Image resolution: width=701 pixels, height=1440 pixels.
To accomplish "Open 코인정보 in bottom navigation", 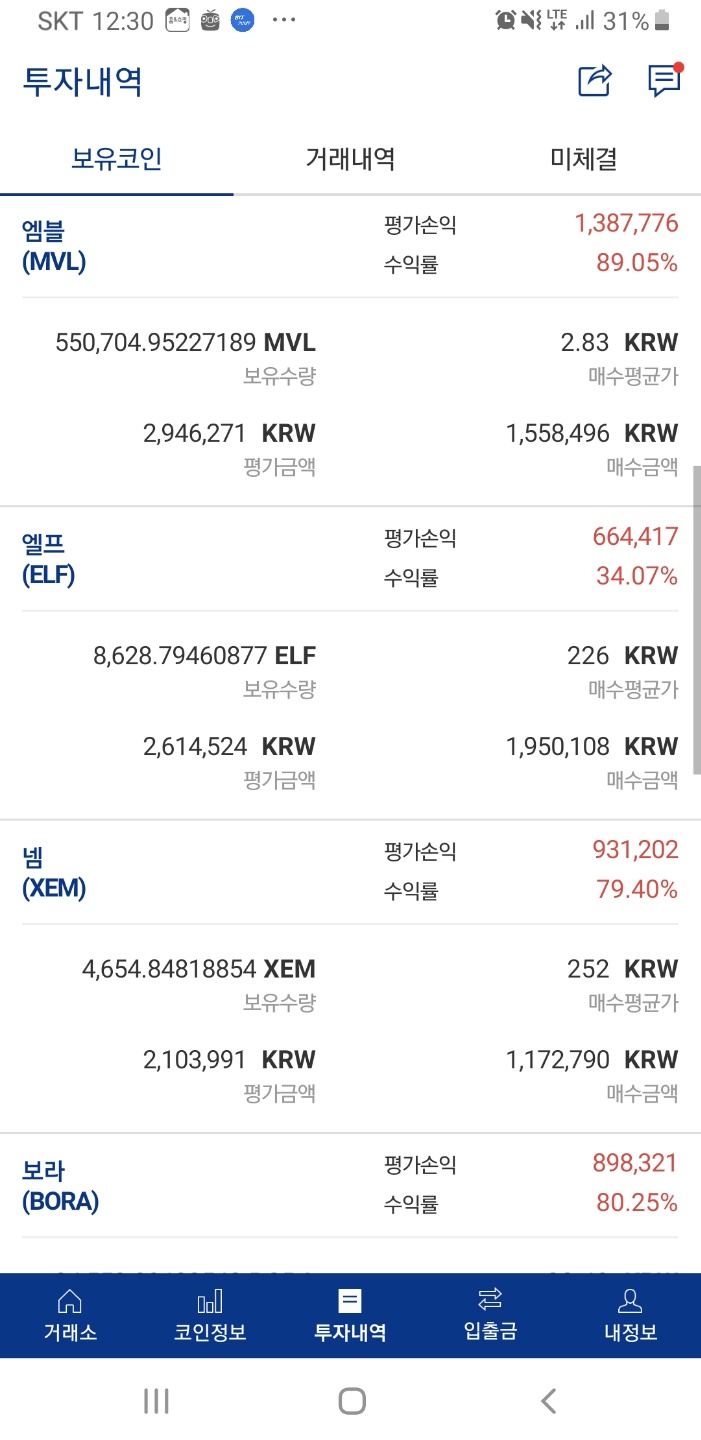I will pos(210,1315).
